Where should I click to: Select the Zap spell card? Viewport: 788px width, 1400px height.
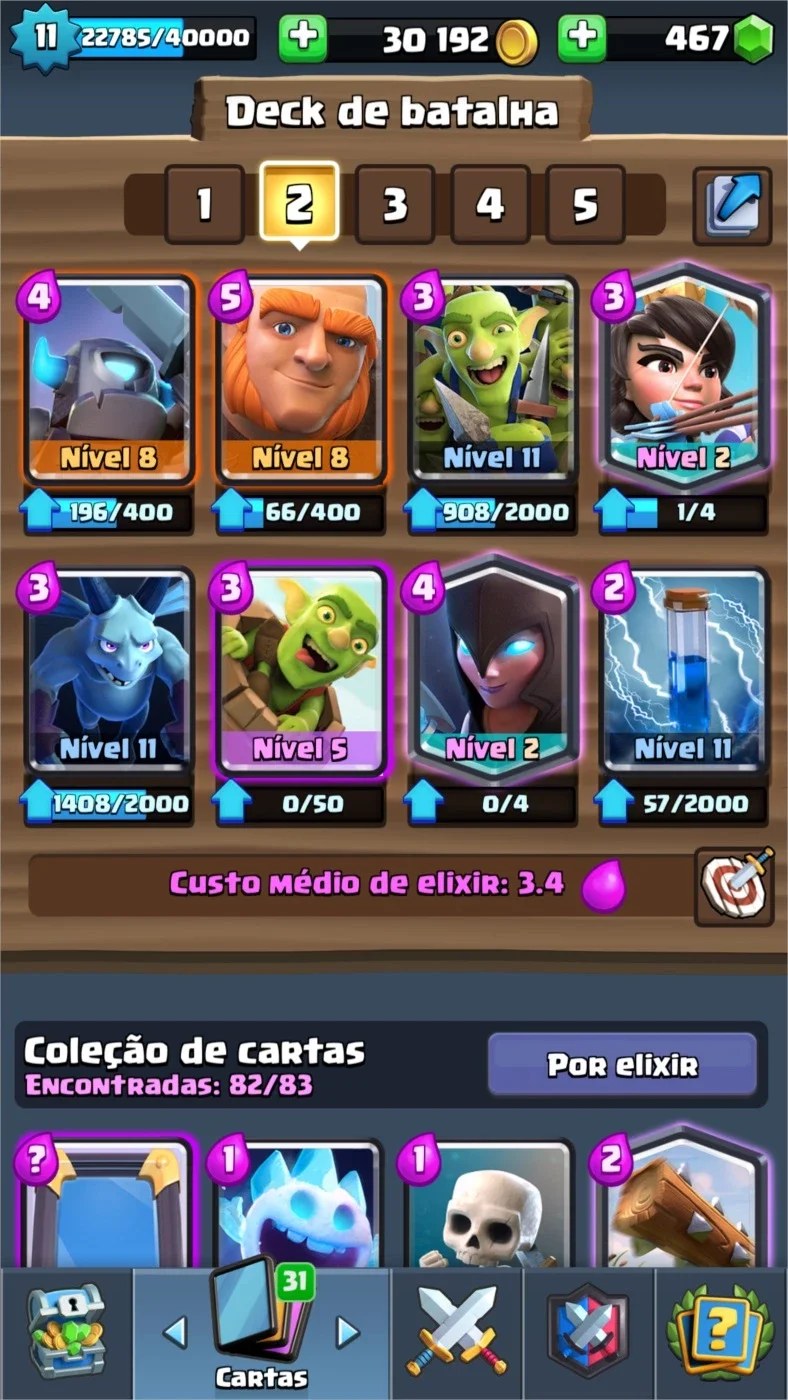point(683,670)
